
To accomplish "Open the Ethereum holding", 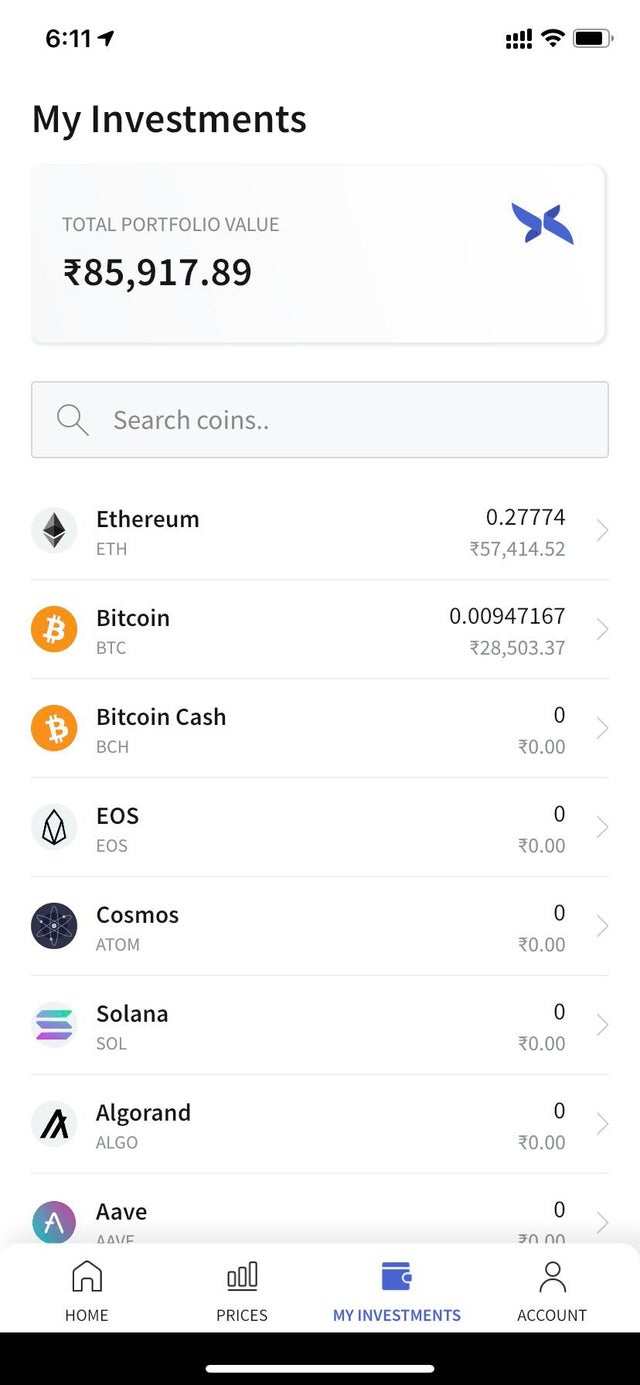I will tap(320, 531).
